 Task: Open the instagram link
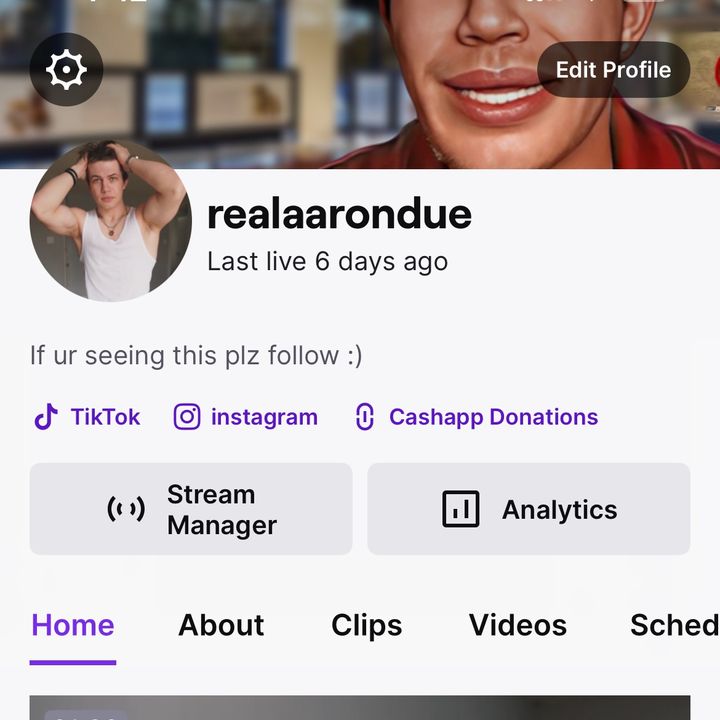coord(246,417)
